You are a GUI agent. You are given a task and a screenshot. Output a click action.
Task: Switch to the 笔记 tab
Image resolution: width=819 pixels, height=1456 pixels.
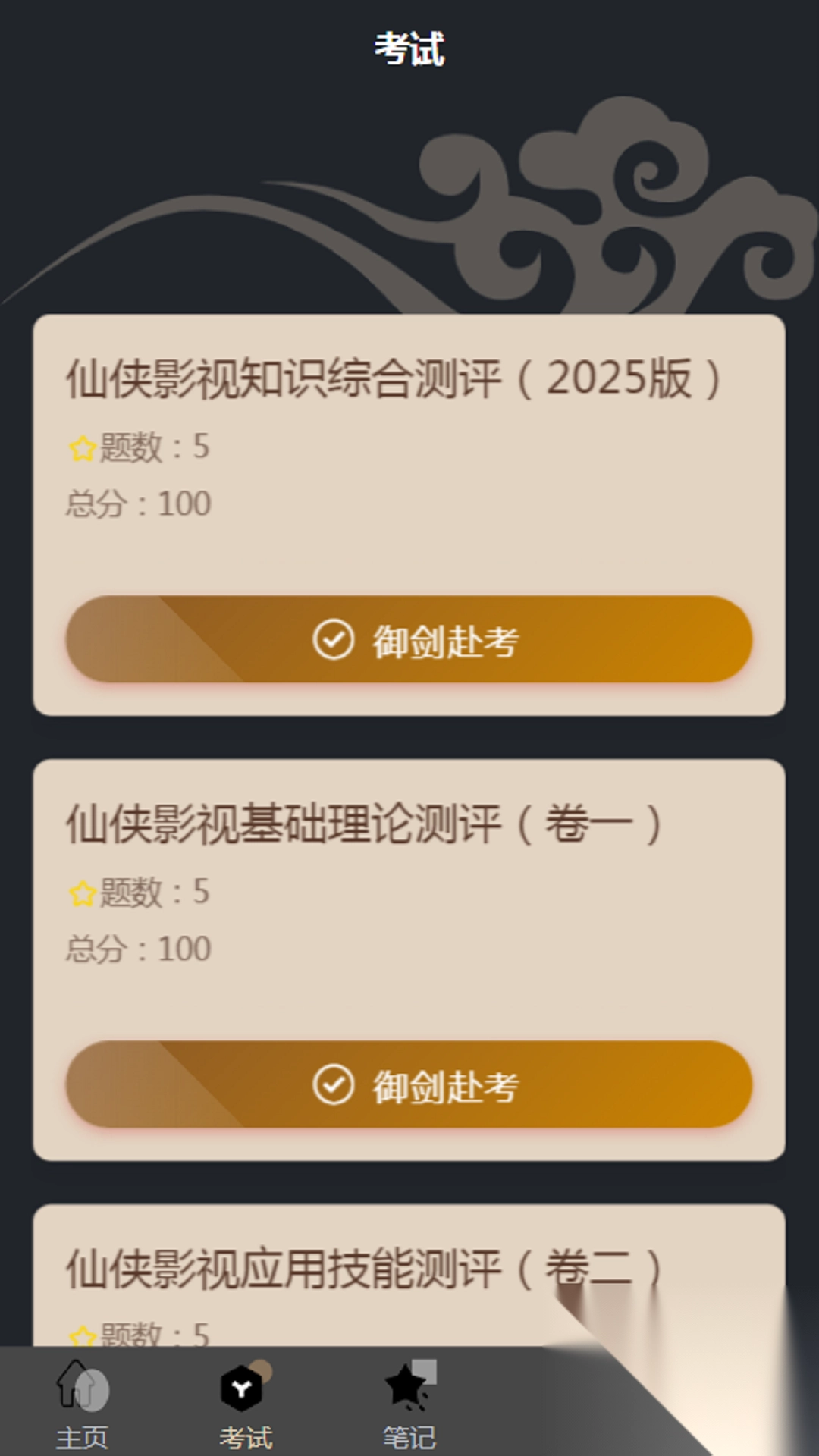pyautogui.click(x=407, y=1432)
